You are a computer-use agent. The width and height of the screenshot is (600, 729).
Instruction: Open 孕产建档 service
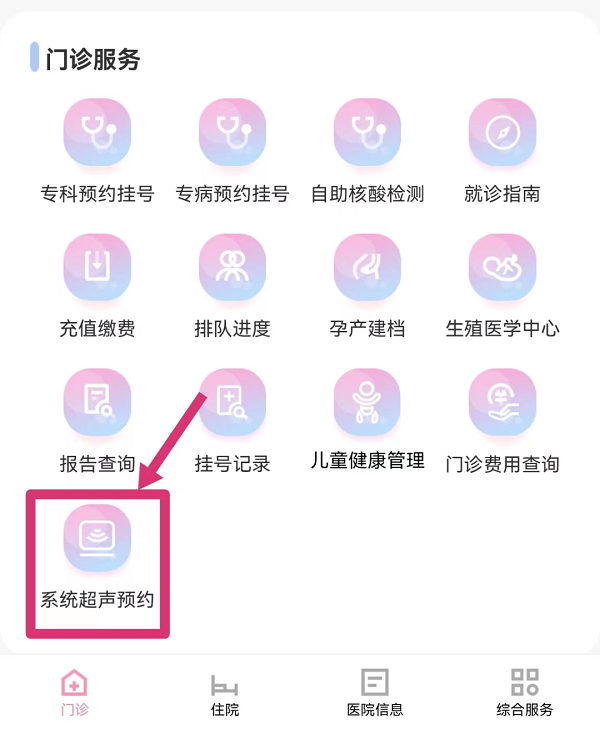click(x=367, y=268)
